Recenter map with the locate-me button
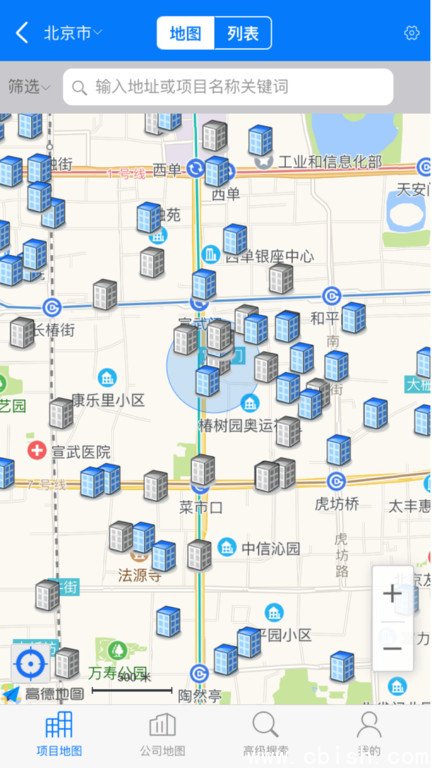Image resolution: width=432 pixels, height=768 pixels. point(31,663)
